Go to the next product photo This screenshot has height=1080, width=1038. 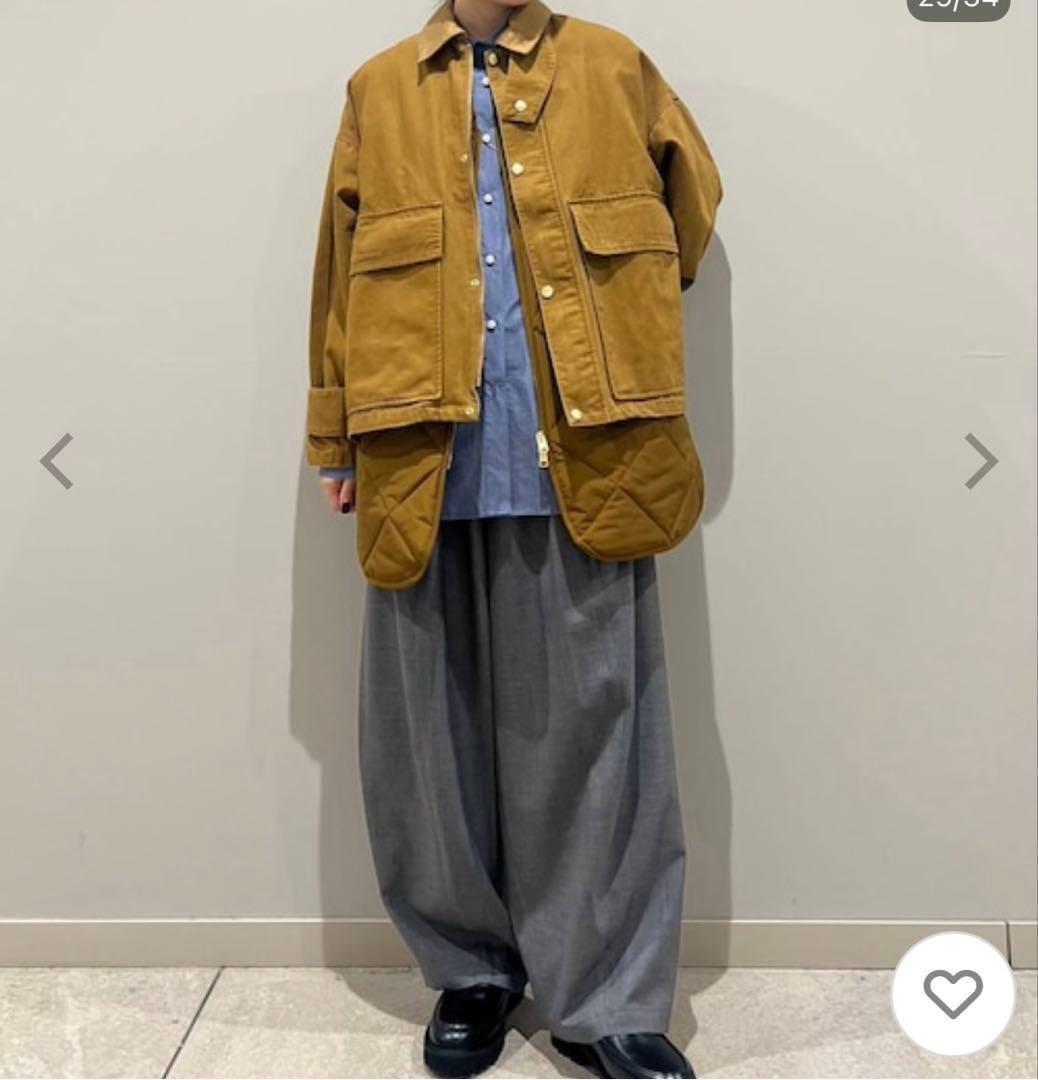click(x=980, y=461)
